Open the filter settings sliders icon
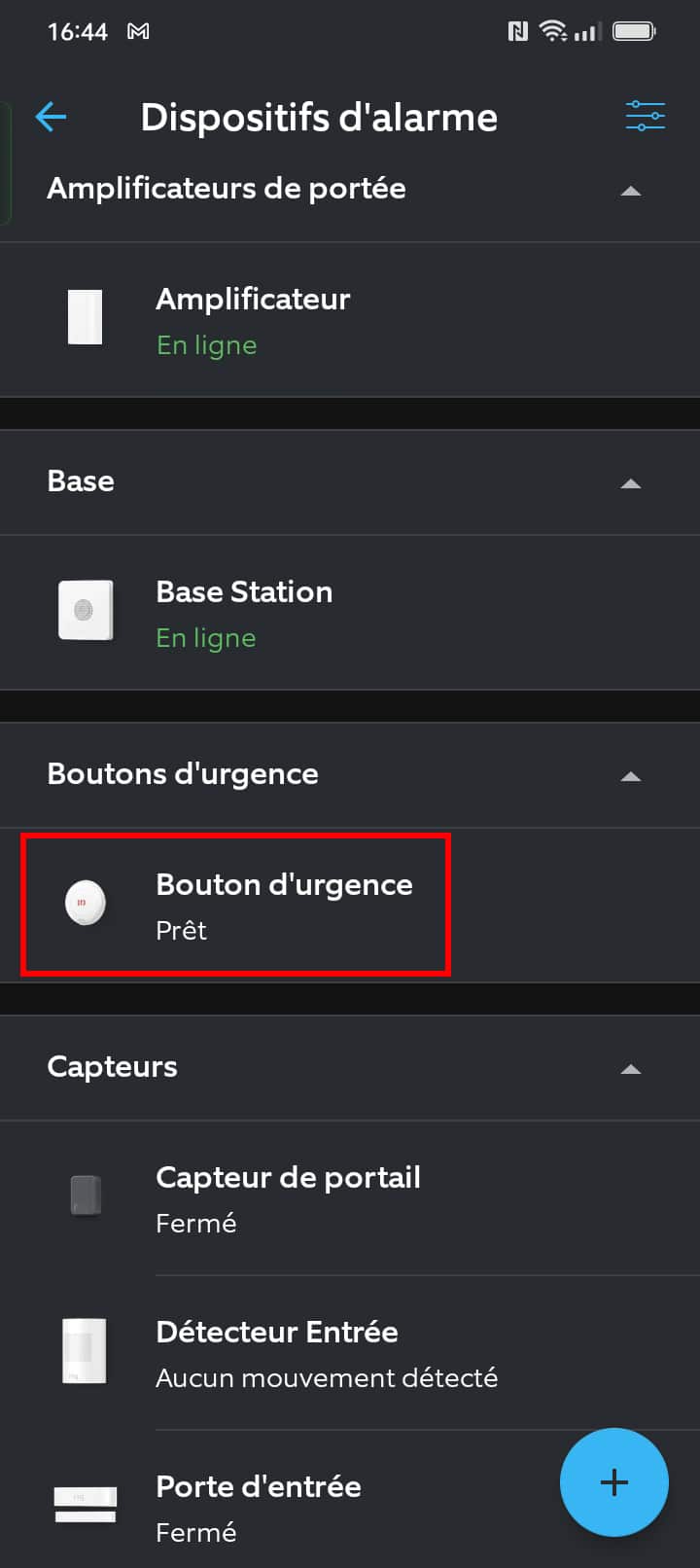Image resolution: width=700 pixels, height=1568 pixels. coord(646,117)
